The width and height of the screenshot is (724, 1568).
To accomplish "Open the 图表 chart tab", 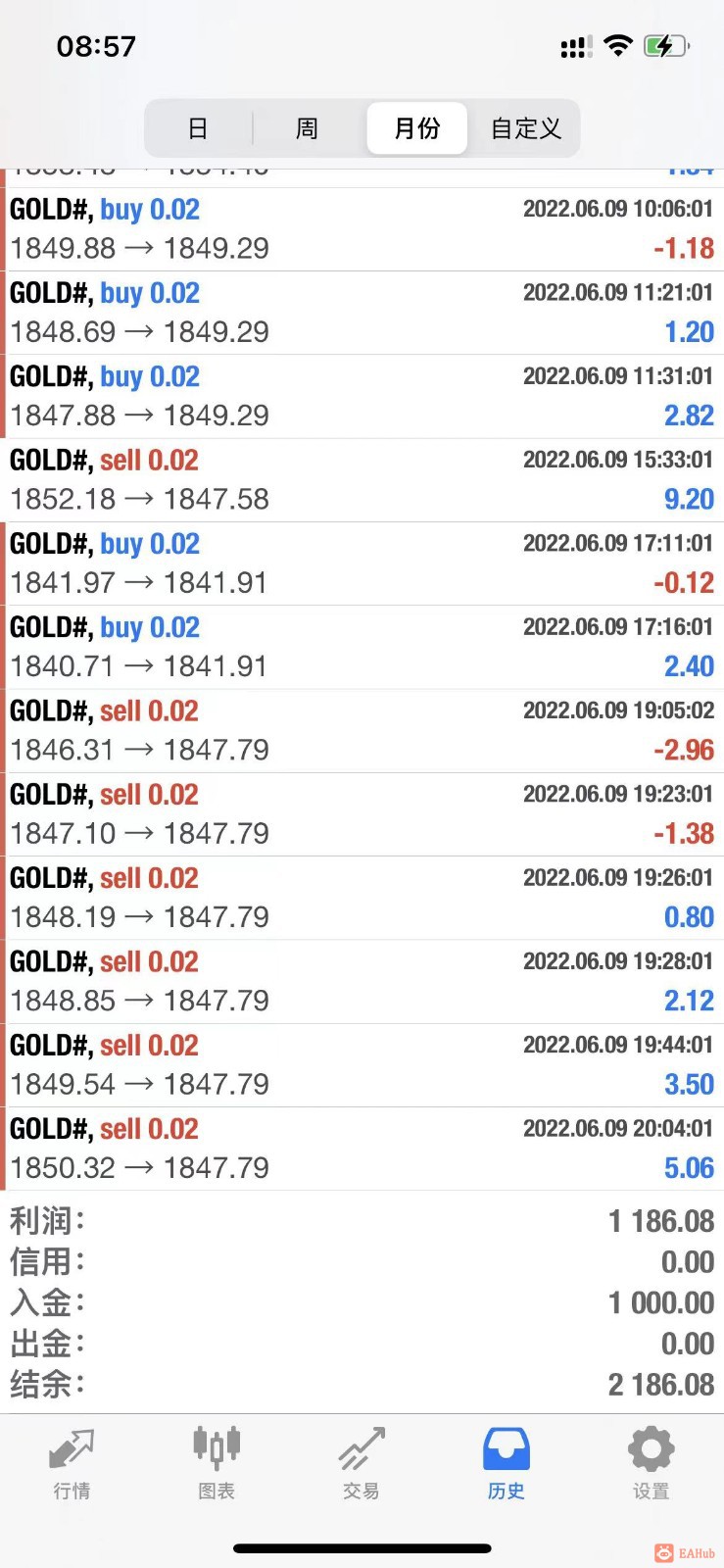I will 217,1465.
